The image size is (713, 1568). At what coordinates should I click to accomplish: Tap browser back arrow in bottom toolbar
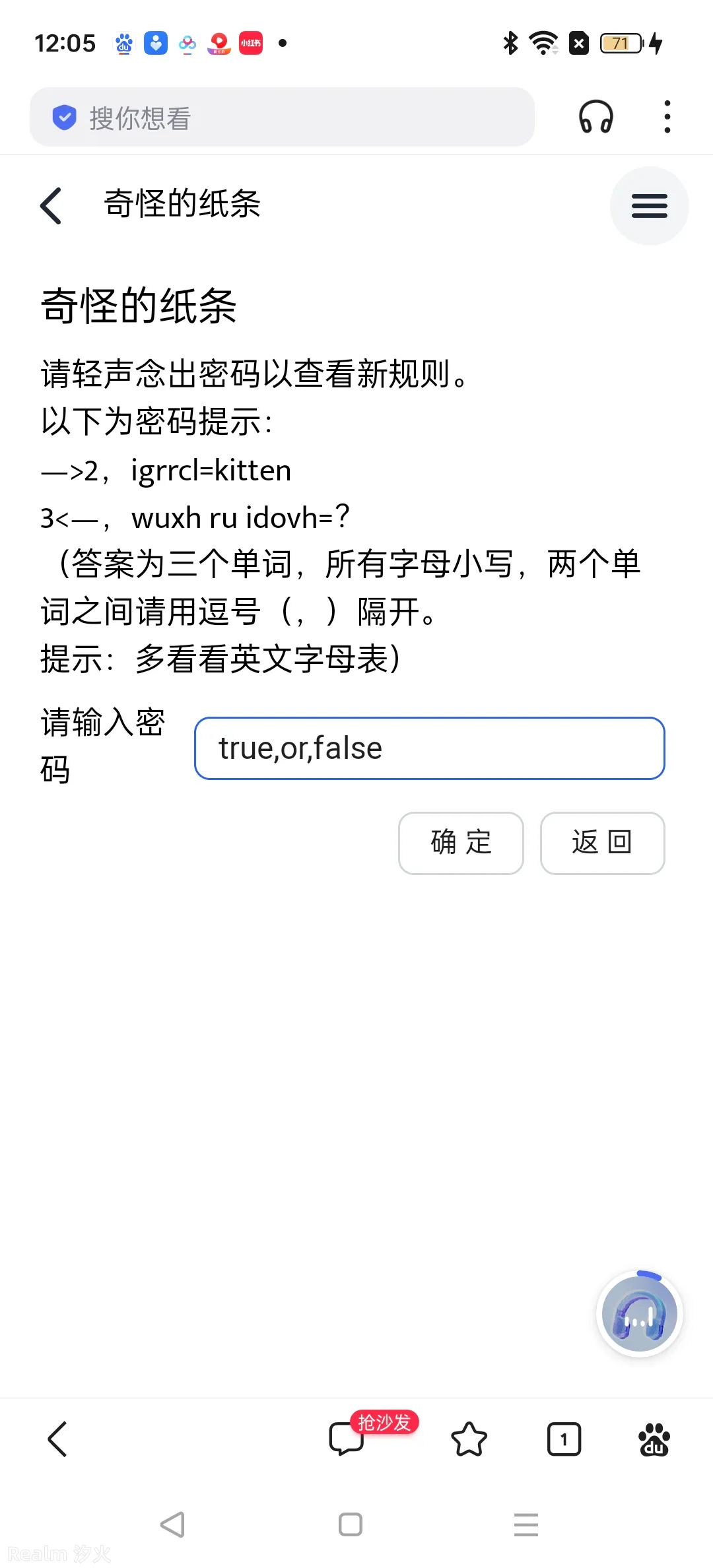pos(58,1439)
